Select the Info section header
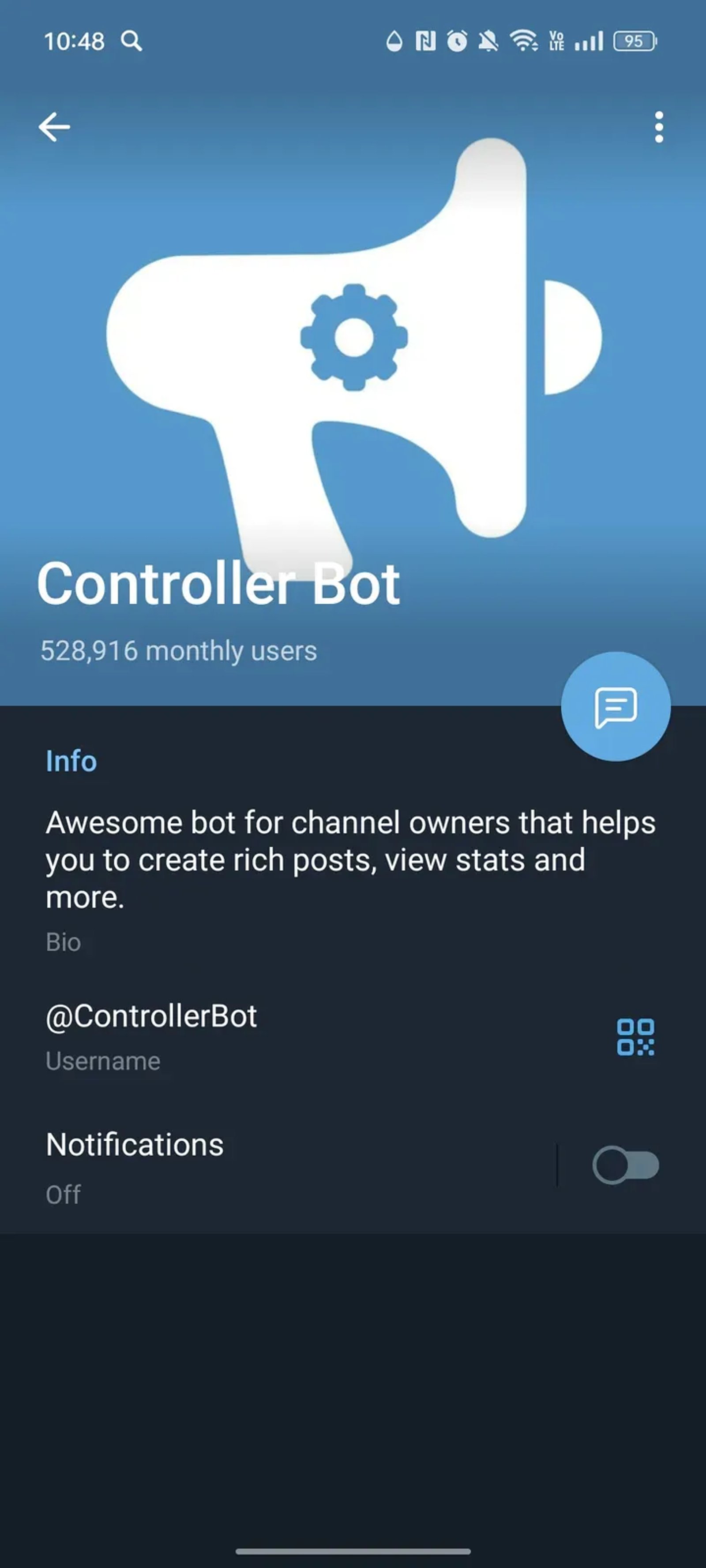Image resolution: width=706 pixels, height=1568 pixels. click(71, 760)
